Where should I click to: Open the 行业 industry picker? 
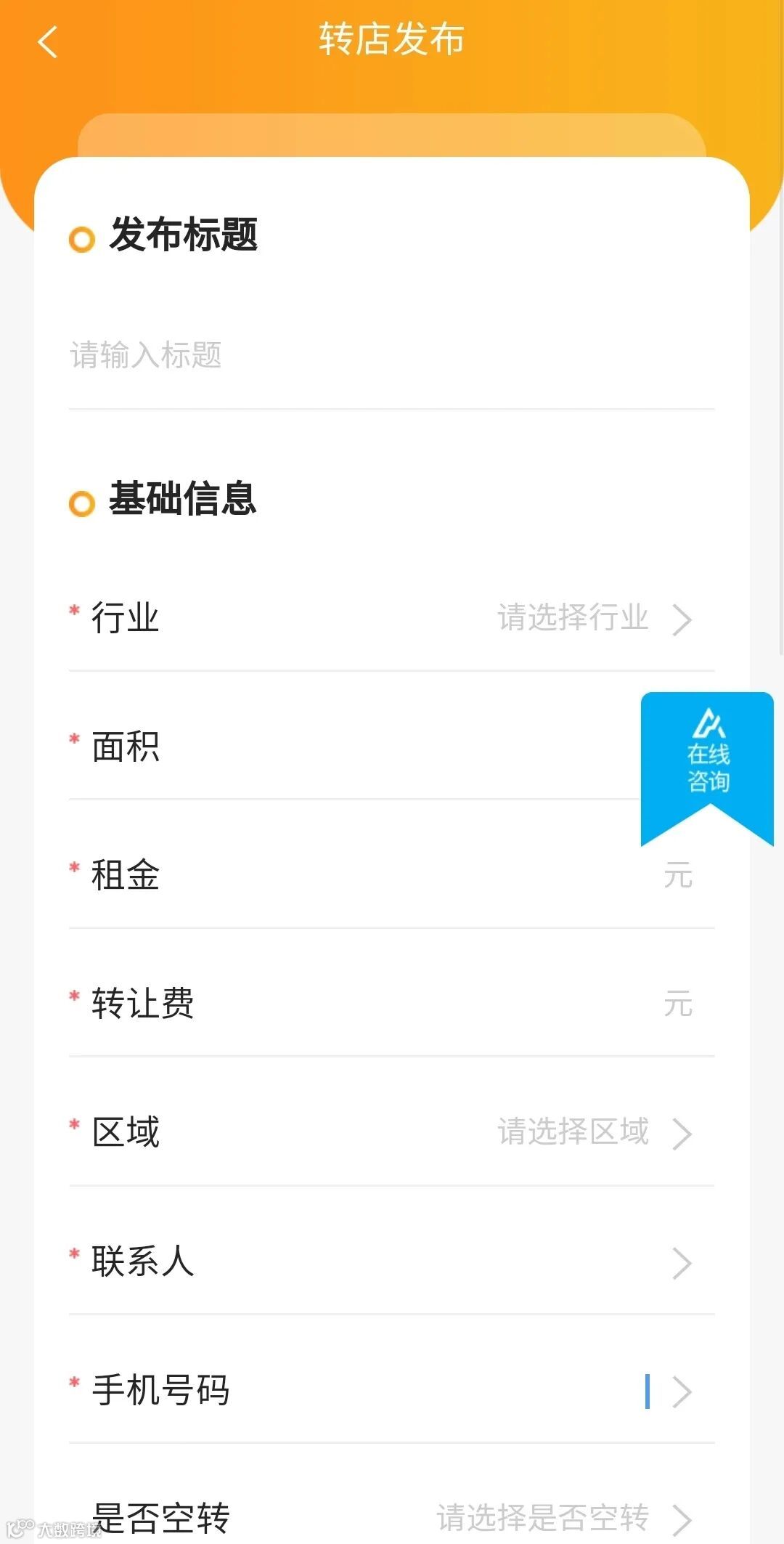pos(391,619)
